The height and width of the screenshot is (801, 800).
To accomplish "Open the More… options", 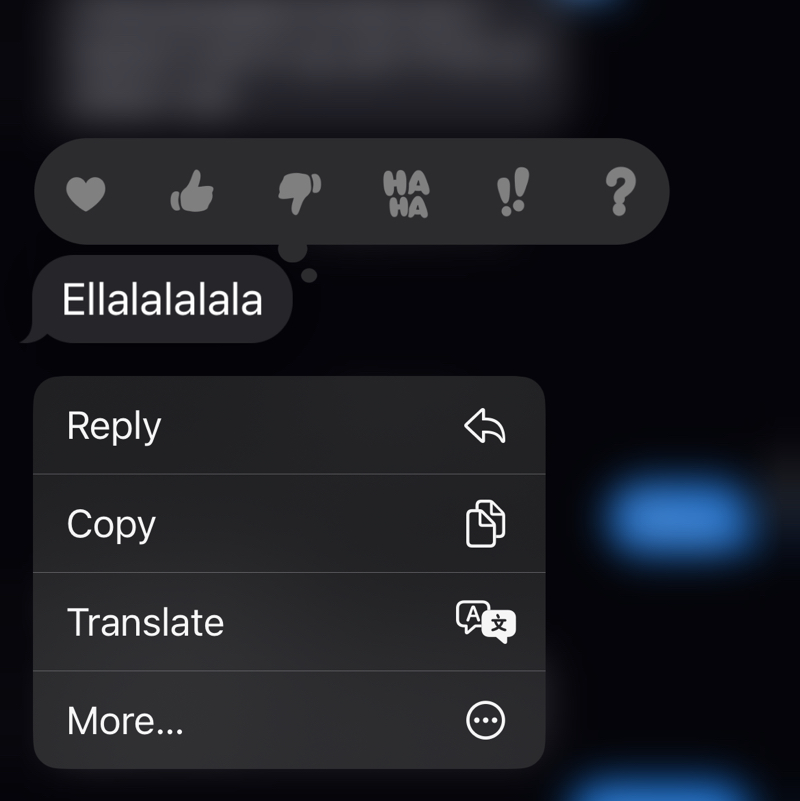I will point(289,720).
